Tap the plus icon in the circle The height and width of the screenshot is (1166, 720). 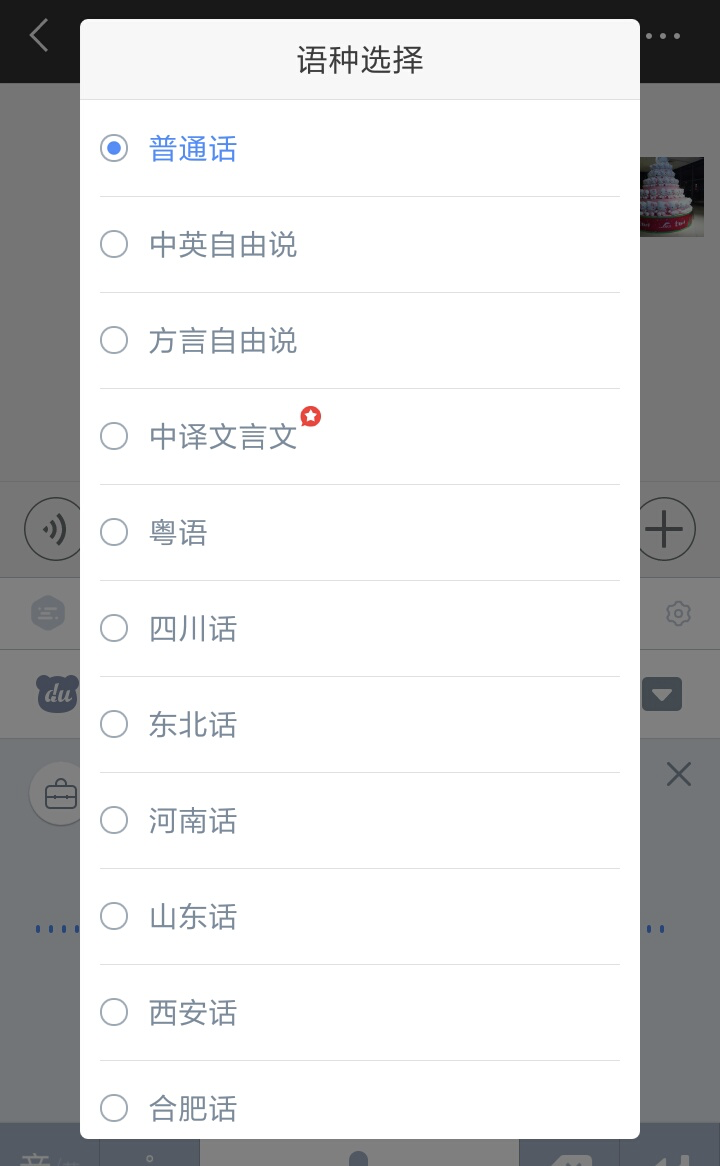point(664,529)
